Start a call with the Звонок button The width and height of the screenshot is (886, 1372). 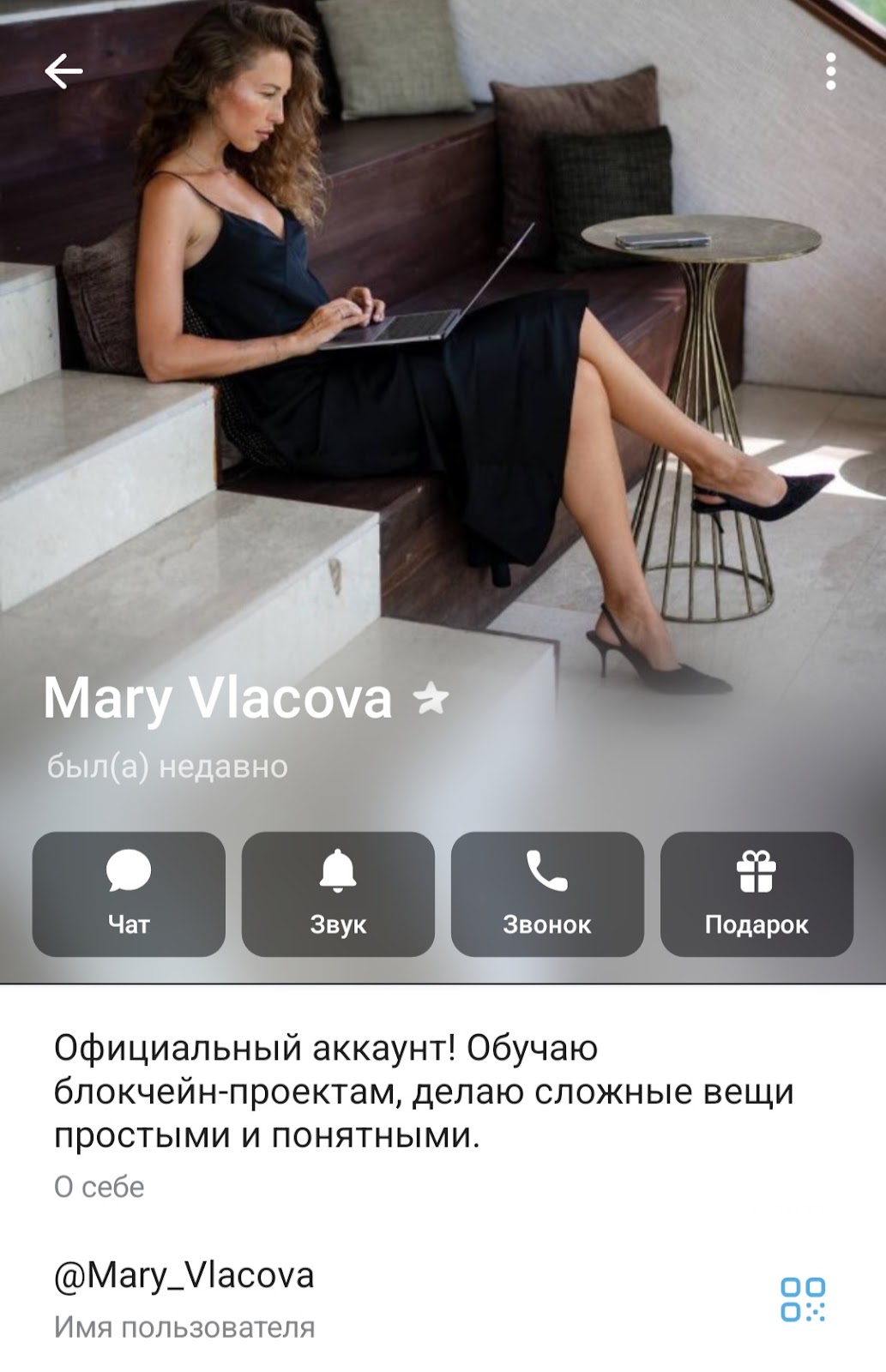(x=547, y=894)
